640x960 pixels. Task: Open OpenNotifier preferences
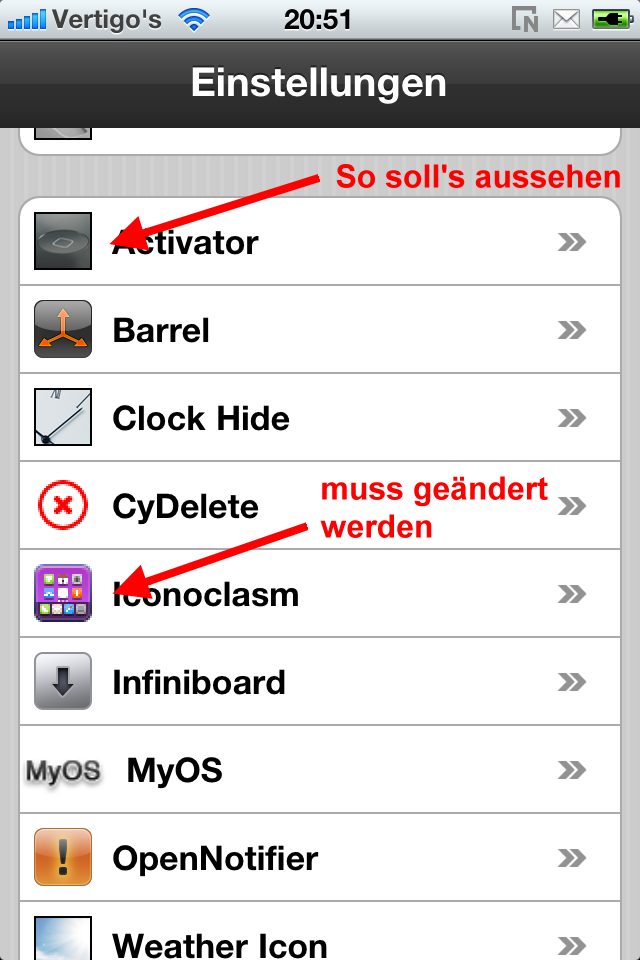[x=320, y=858]
